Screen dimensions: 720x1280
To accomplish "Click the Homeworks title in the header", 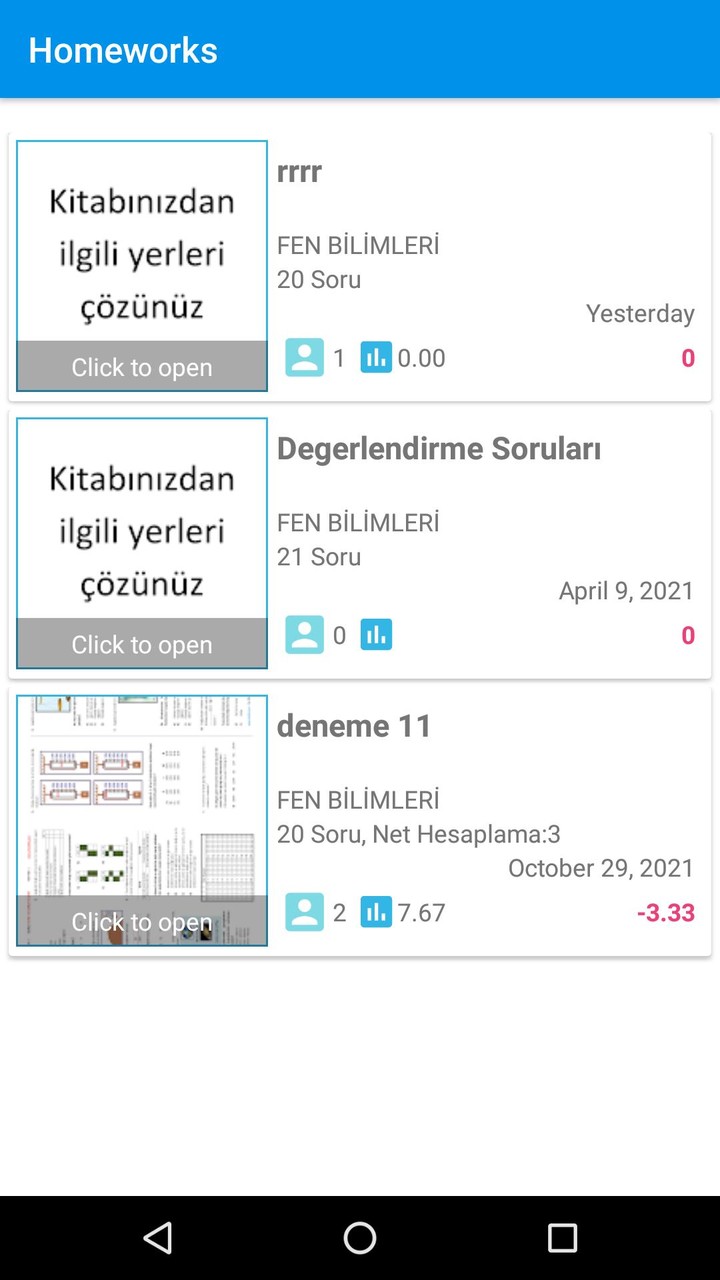I will pyautogui.click(x=122, y=50).
